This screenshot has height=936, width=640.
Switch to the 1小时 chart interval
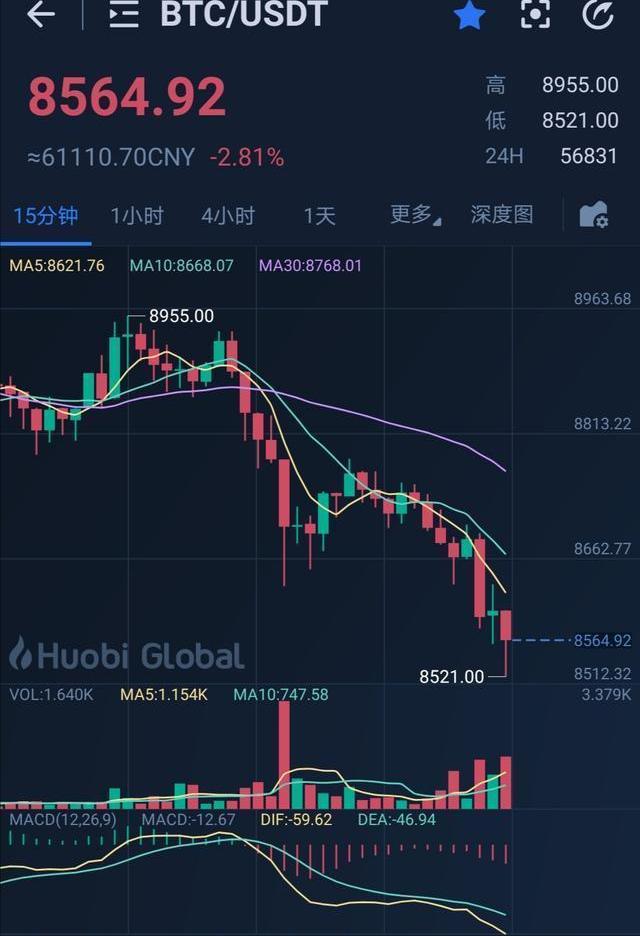(137, 215)
